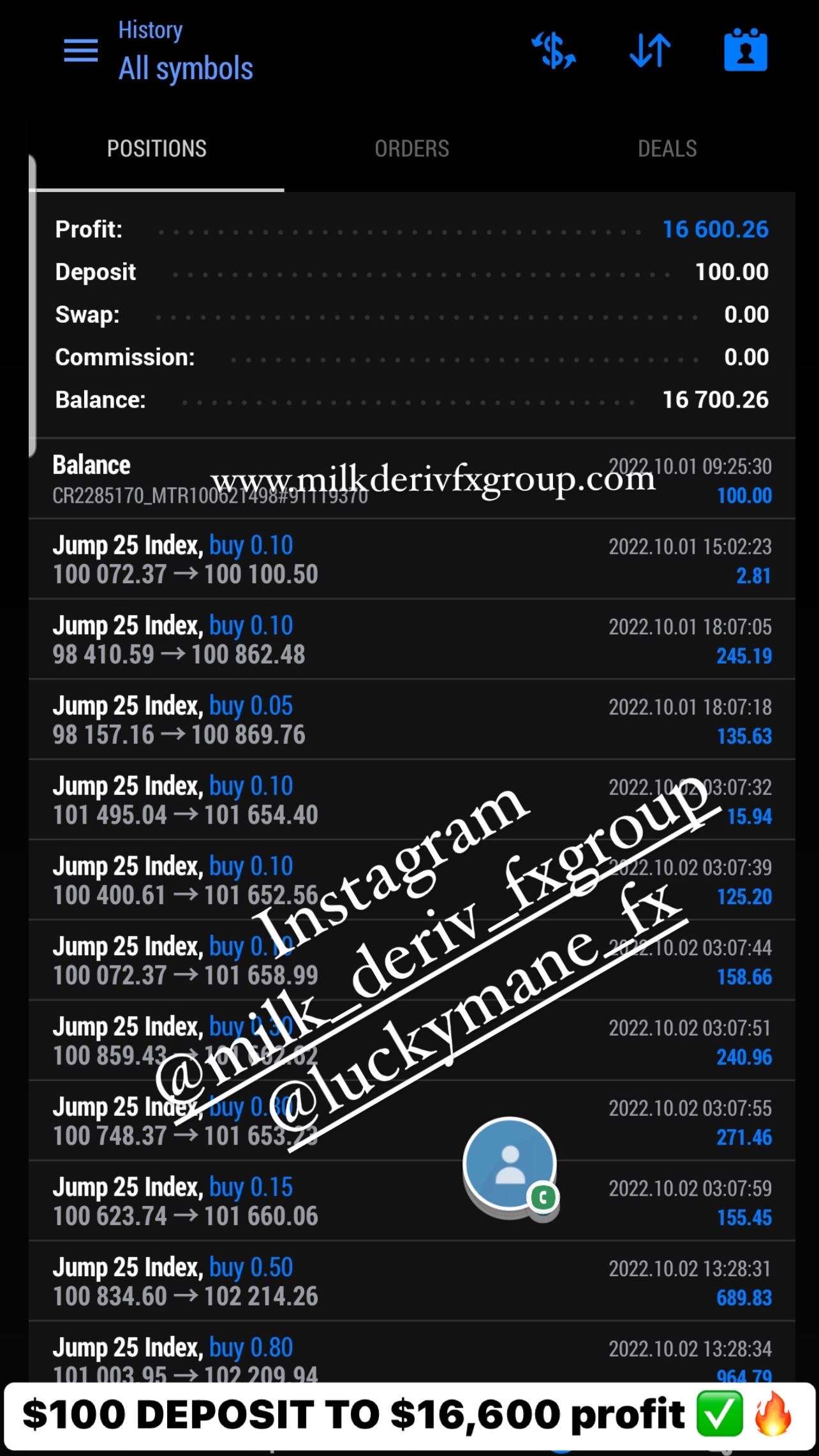Expand the position with profit 155.45

point(411,1201)
